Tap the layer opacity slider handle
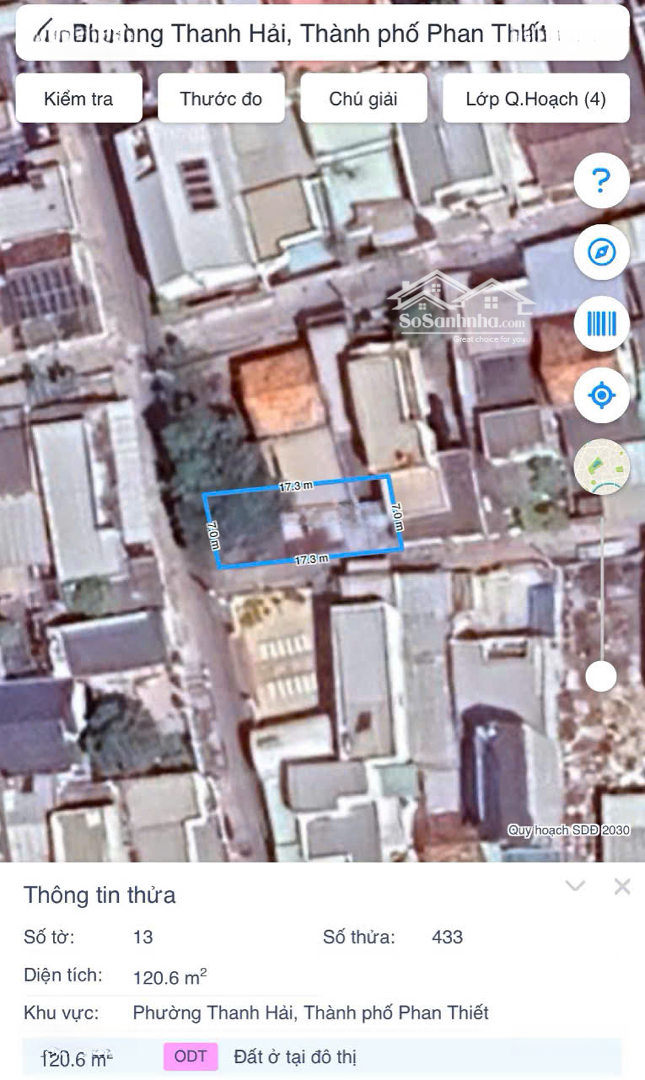 [601, 677]
